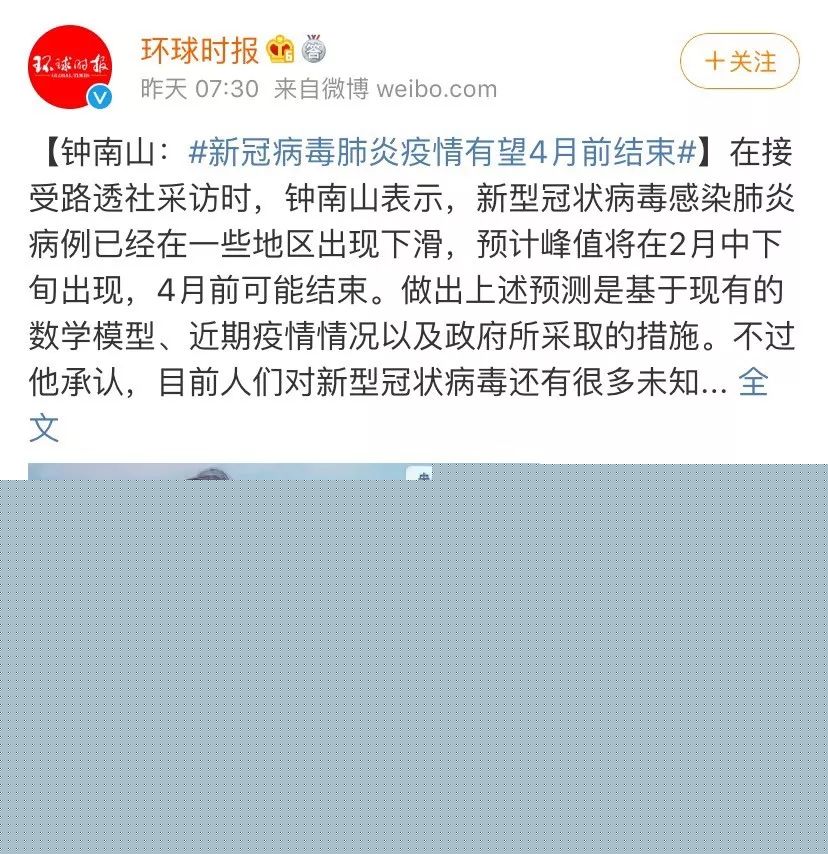
Task: Expand the post via 全文 link
Action: point(752,383)
